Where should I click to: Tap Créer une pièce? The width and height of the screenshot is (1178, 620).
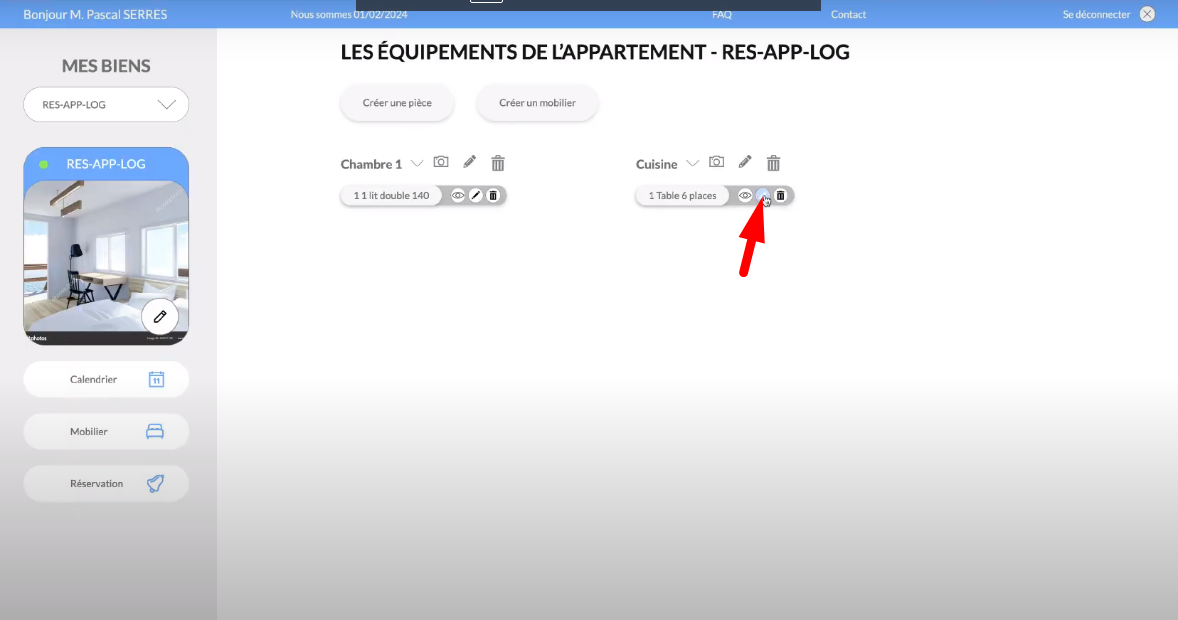pyautogui.click(x=397, y=103)
